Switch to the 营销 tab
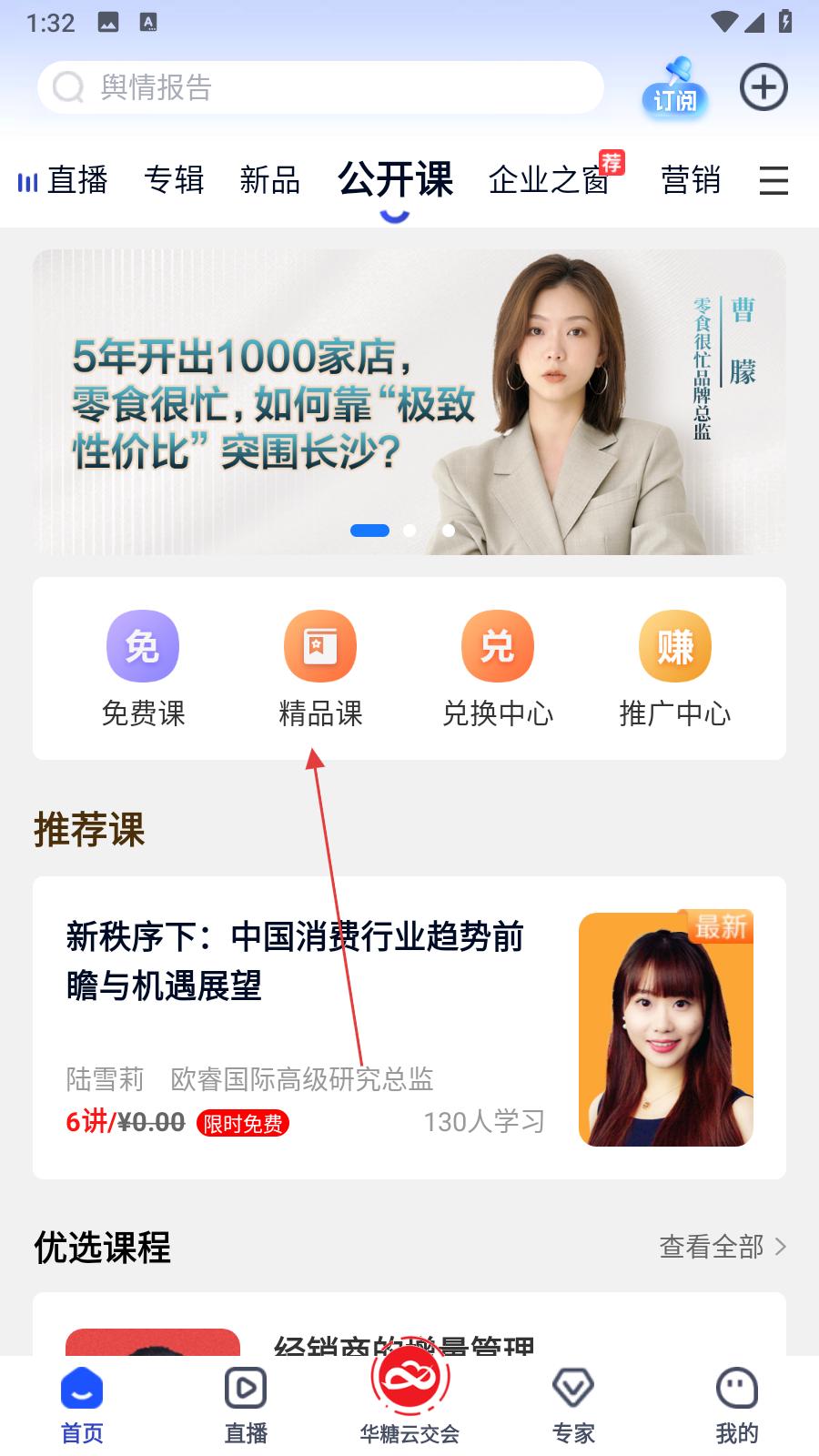819x1456 pixels. 691,180
